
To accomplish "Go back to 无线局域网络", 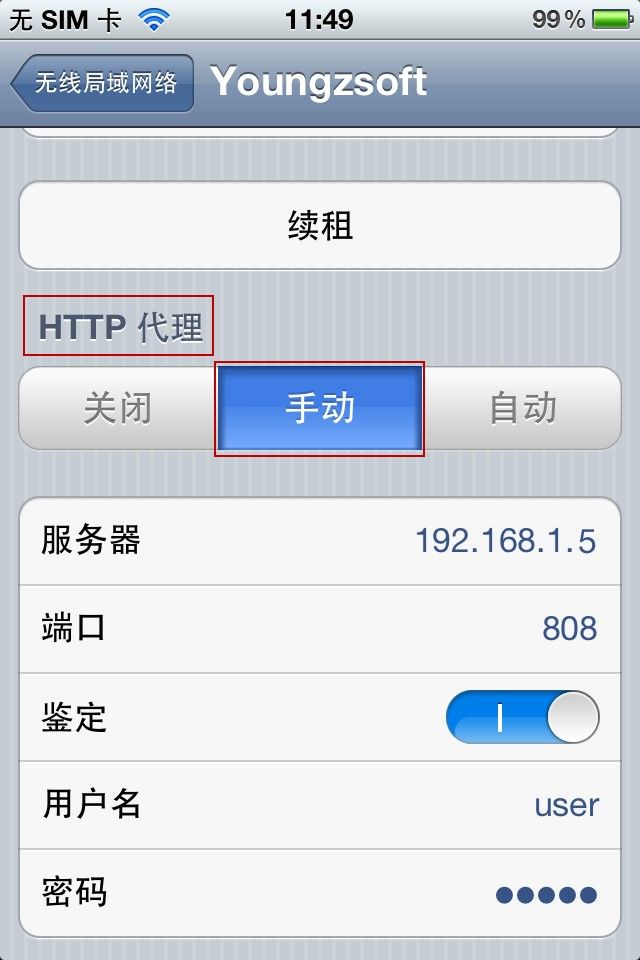I will [x=102, y=82].
